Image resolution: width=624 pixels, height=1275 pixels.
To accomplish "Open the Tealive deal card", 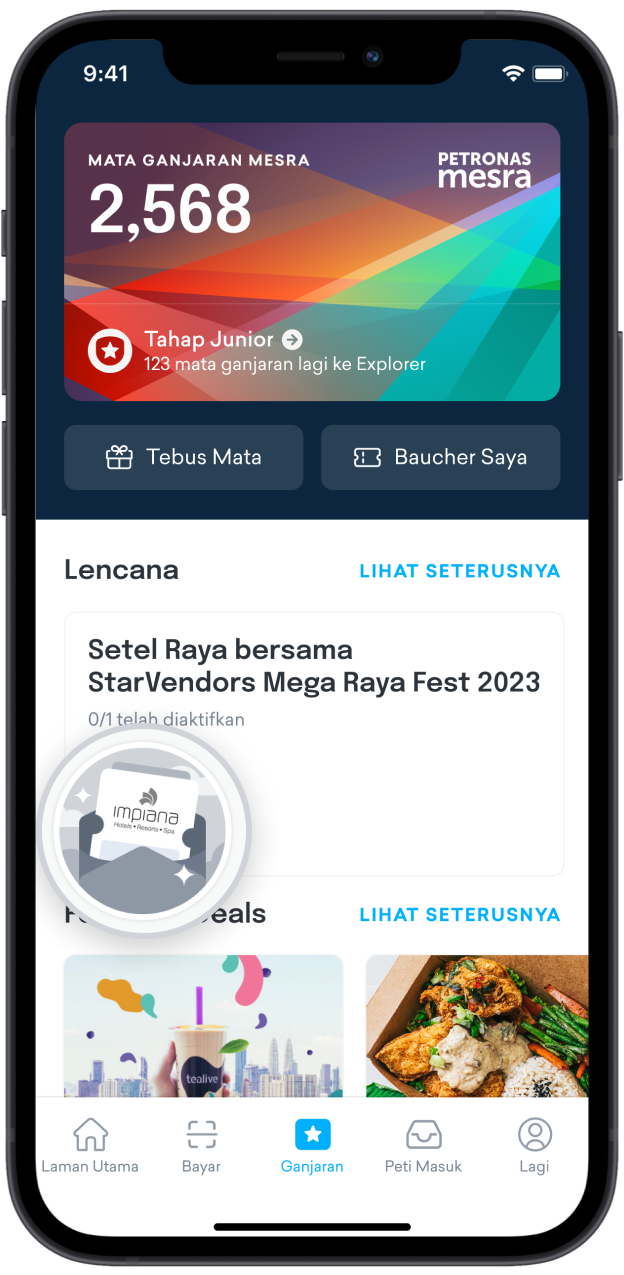I will [203, 1025].
